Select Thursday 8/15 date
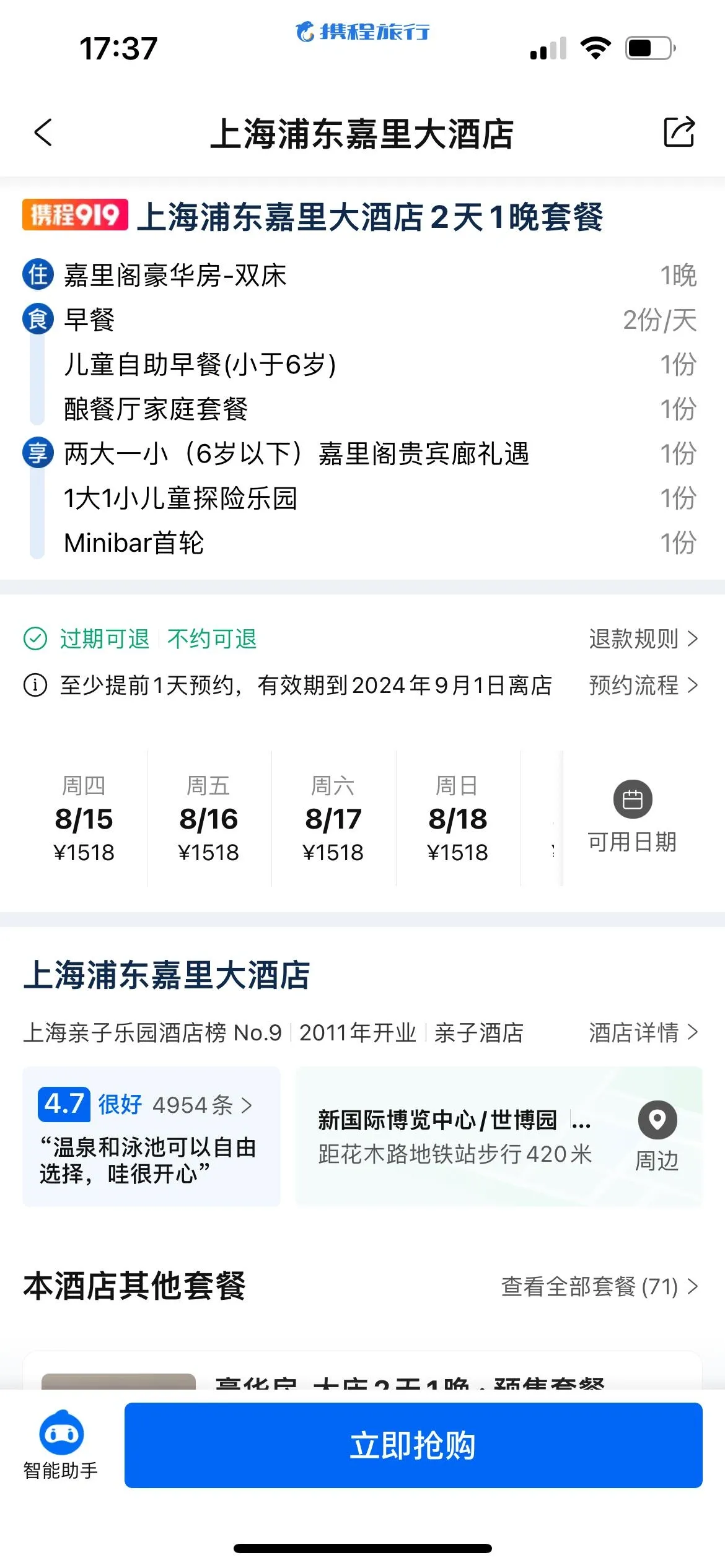This screenshot has width=725, height=1568. (84, 818)
